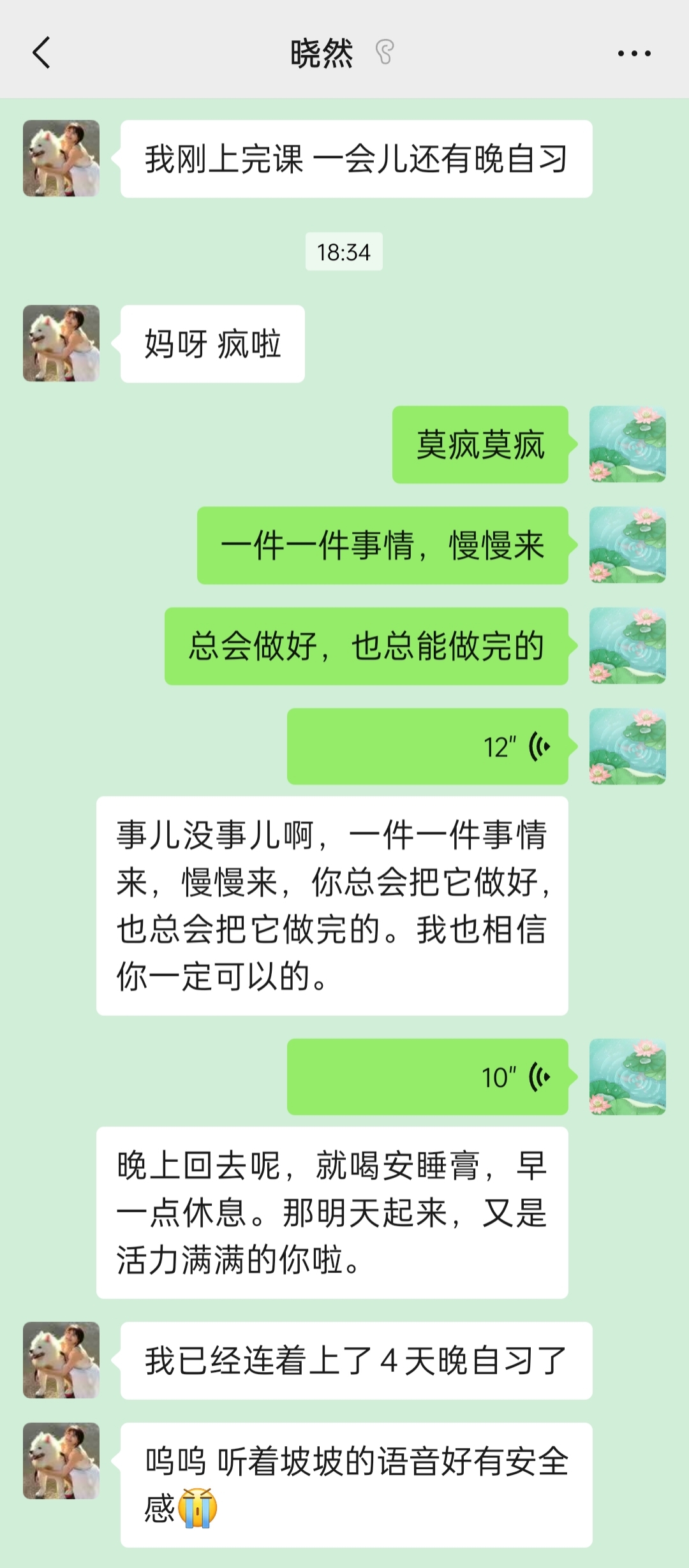
Task: Open the chat options three-dot menu
Action: [634, 54]
